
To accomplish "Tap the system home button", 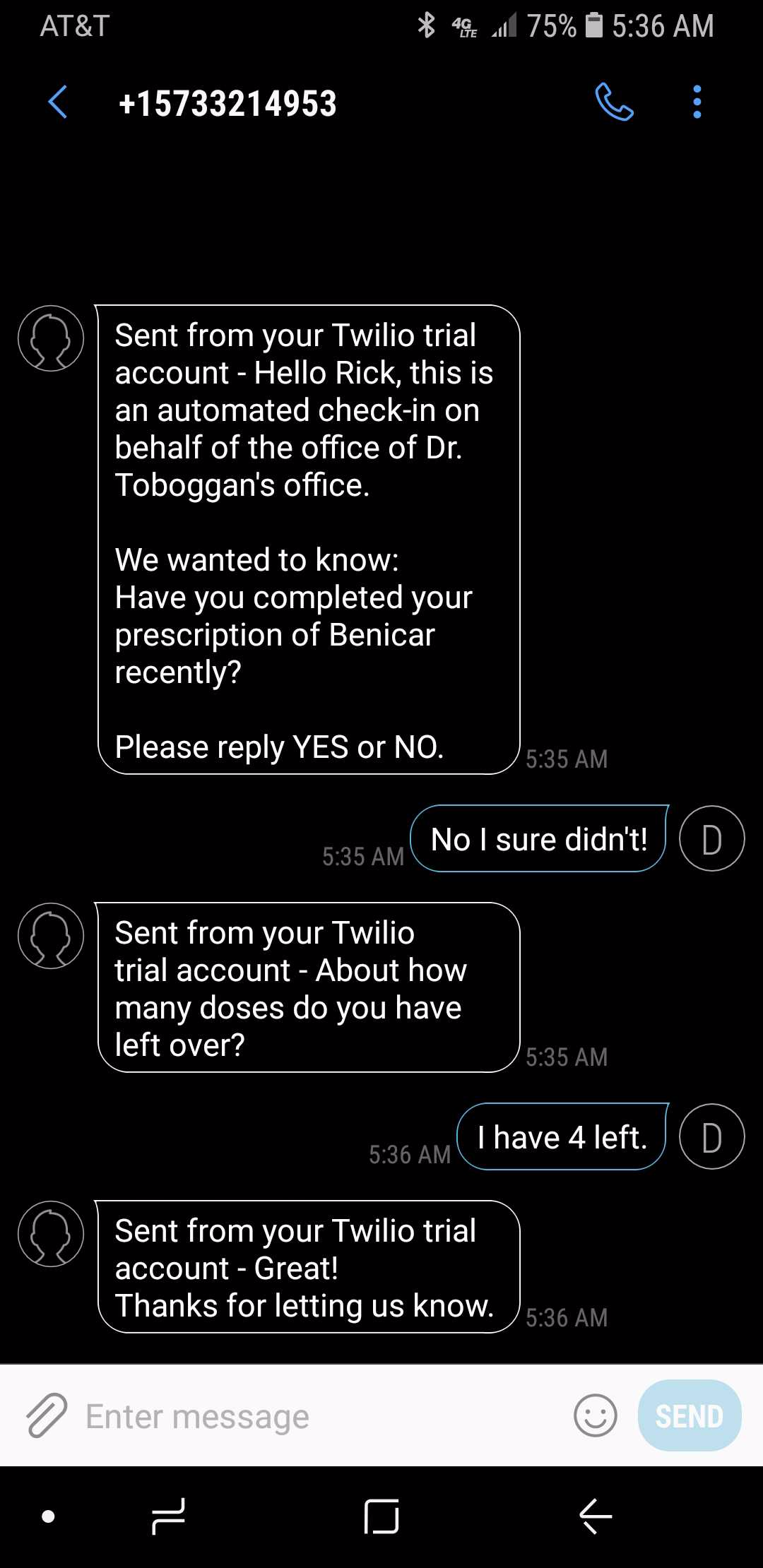I will tap(381, 1516).
